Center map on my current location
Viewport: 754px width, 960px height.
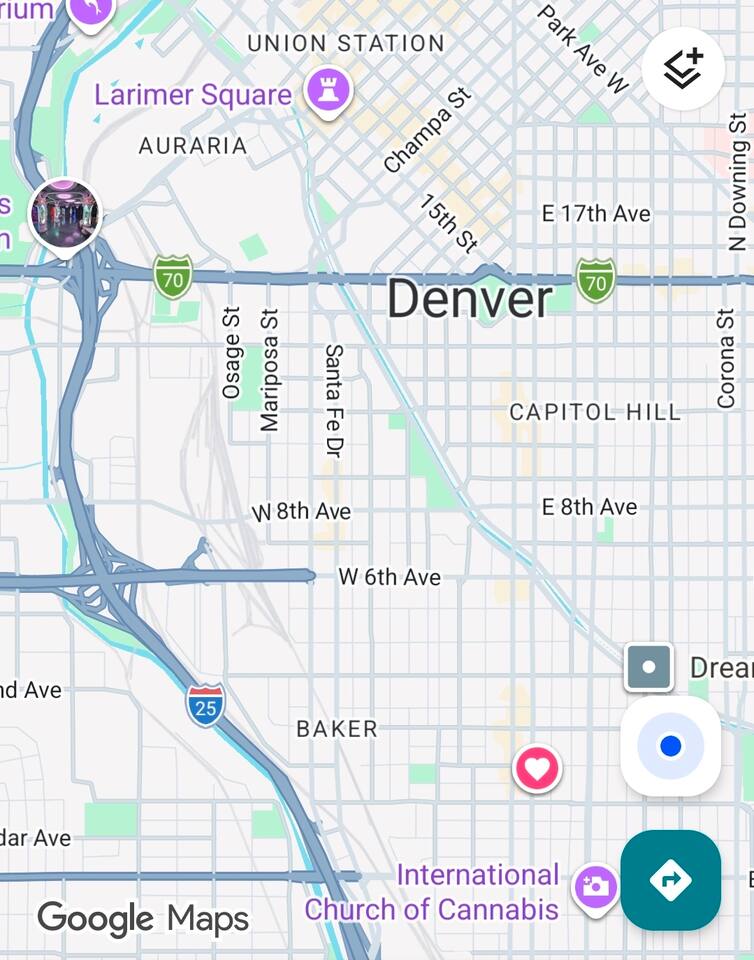(x=670, y=746)
